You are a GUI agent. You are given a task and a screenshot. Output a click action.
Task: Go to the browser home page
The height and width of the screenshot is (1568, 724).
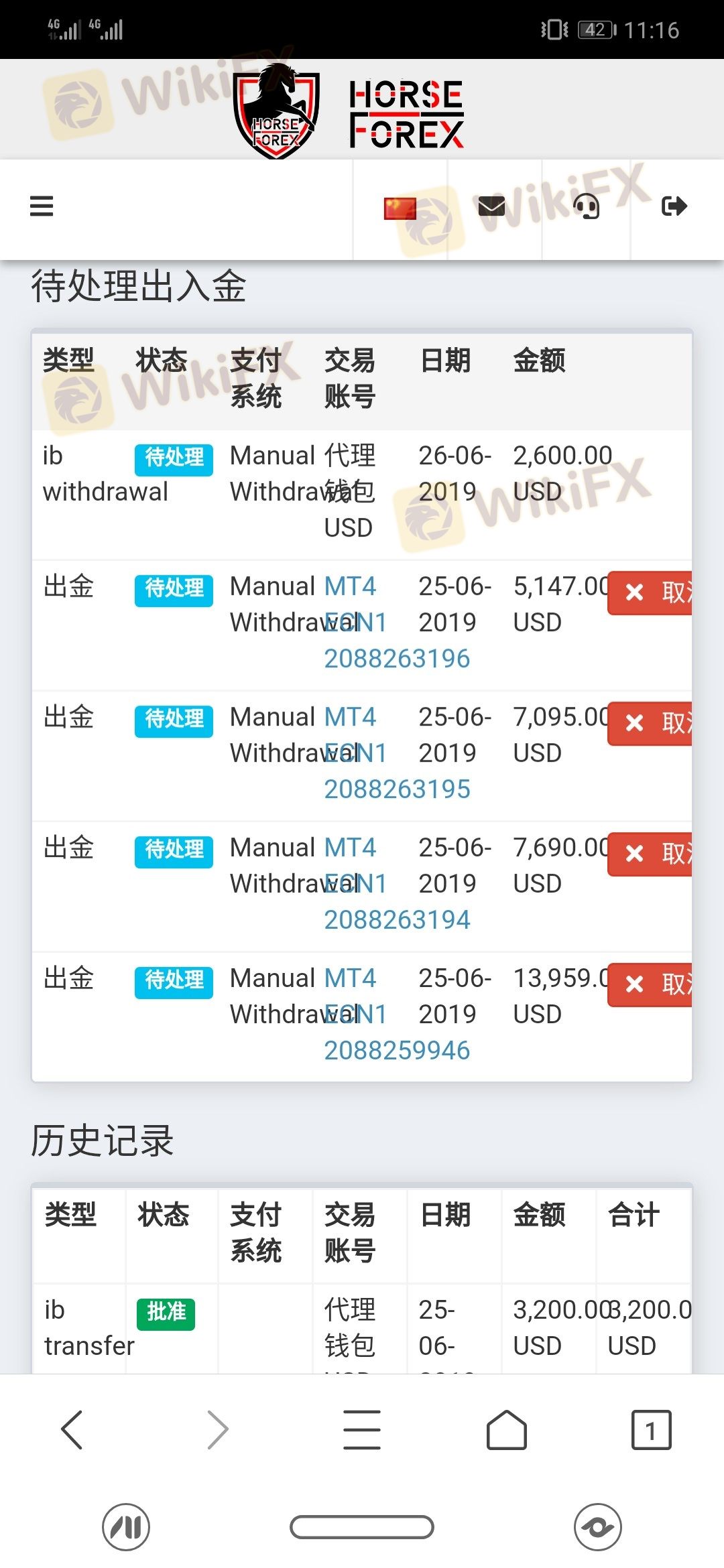click(506, 1430)
